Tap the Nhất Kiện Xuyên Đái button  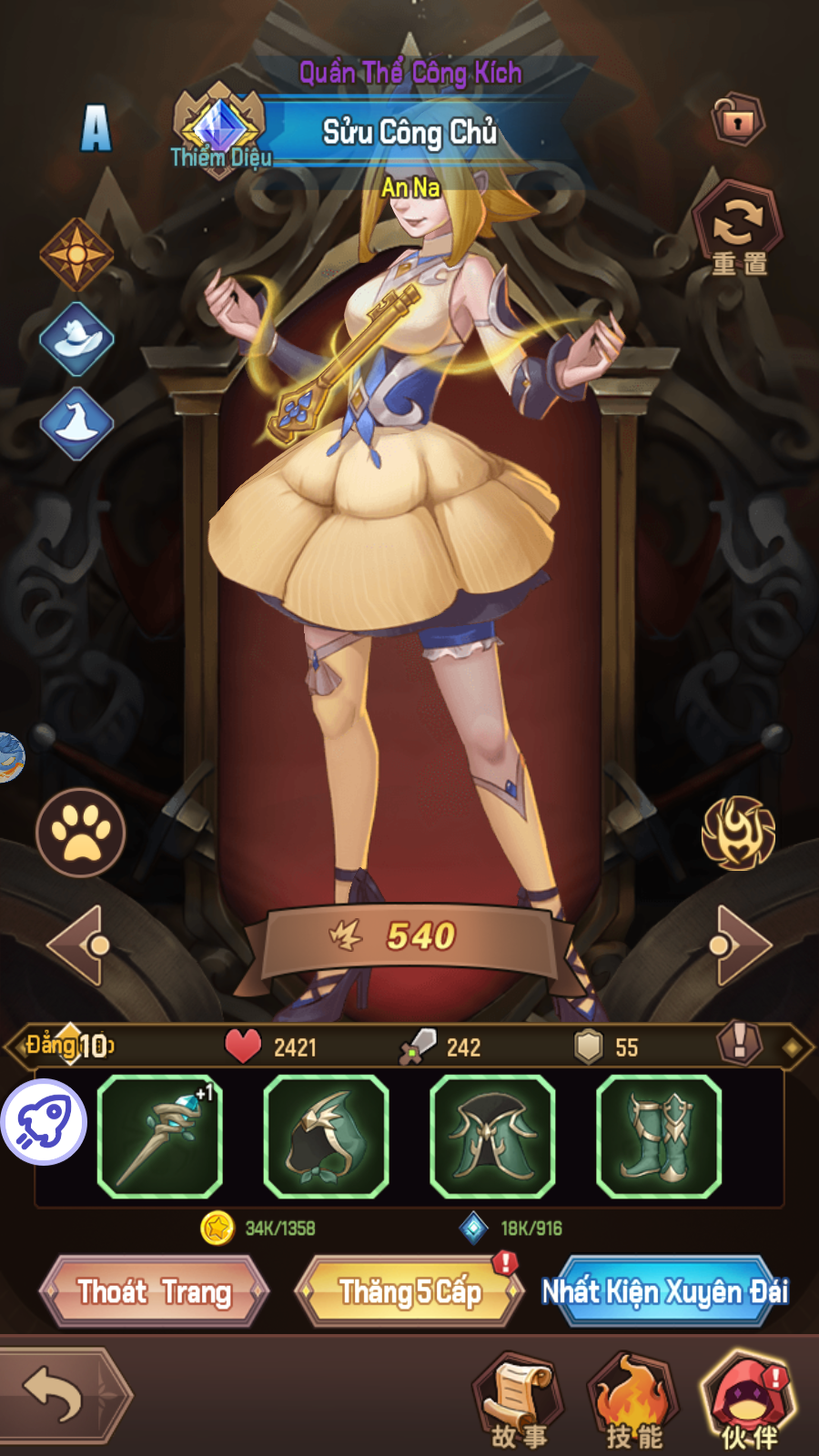coord(664,1291)
